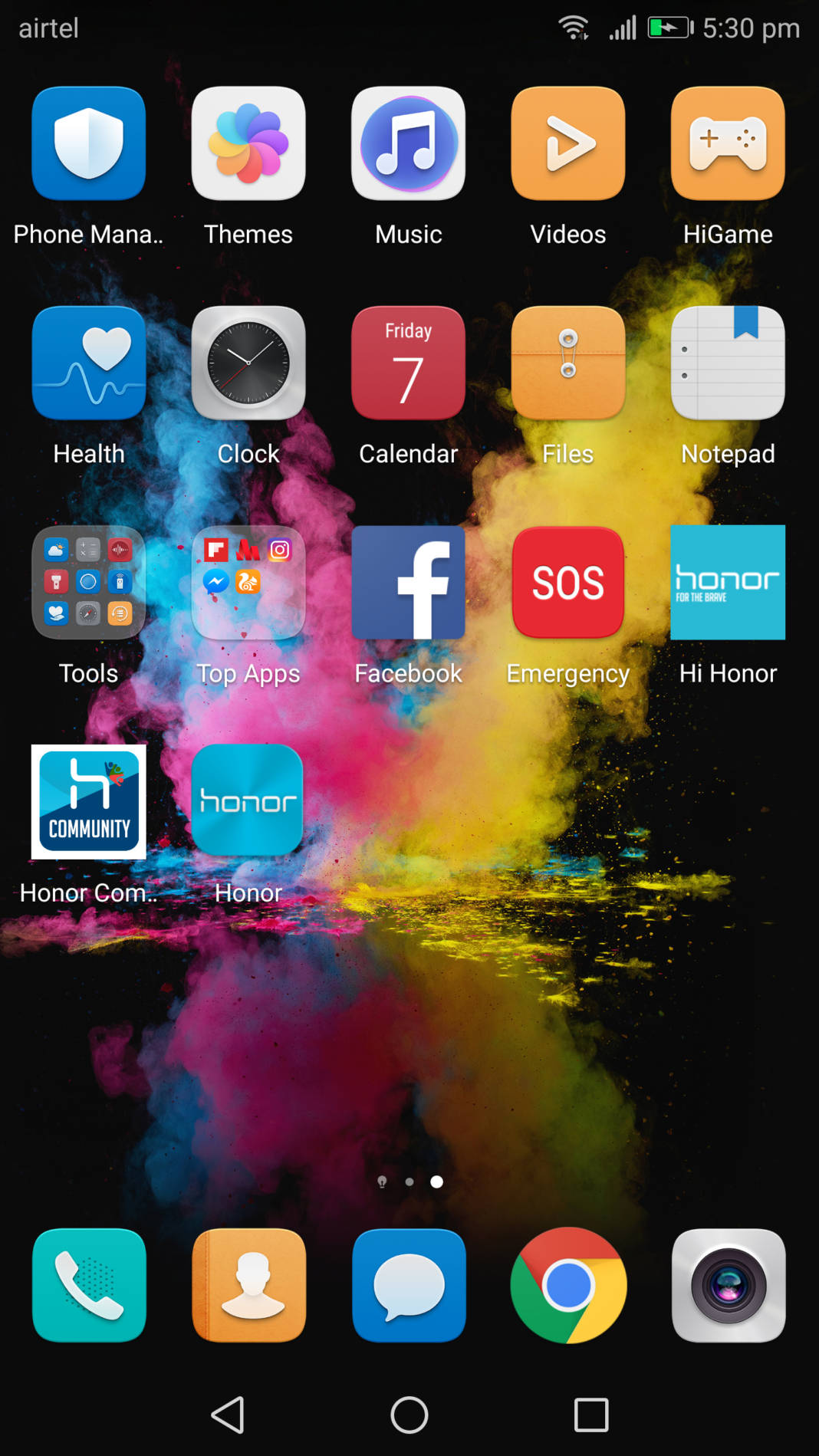
Task: Launch the Themes app
Action: [248, 143]
